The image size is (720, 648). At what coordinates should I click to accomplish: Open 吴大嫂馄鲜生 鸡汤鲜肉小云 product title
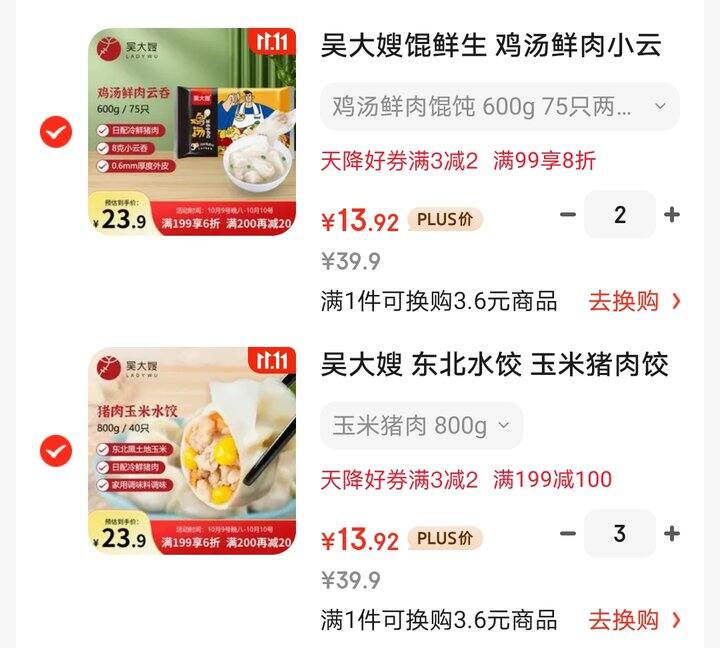point(491,46)
